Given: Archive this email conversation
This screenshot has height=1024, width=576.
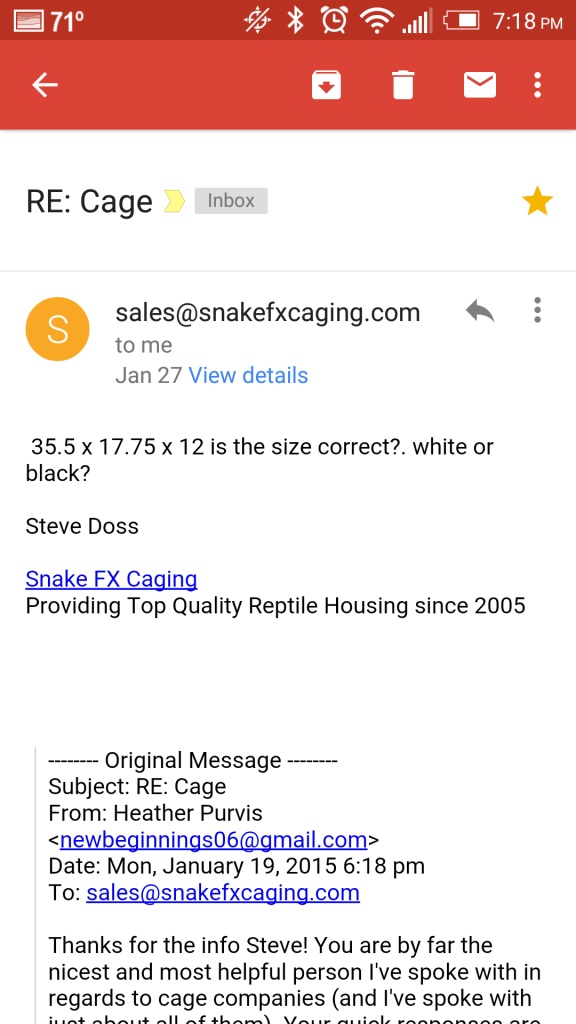Looking at the screenshot, I should (x=326, y=85).
